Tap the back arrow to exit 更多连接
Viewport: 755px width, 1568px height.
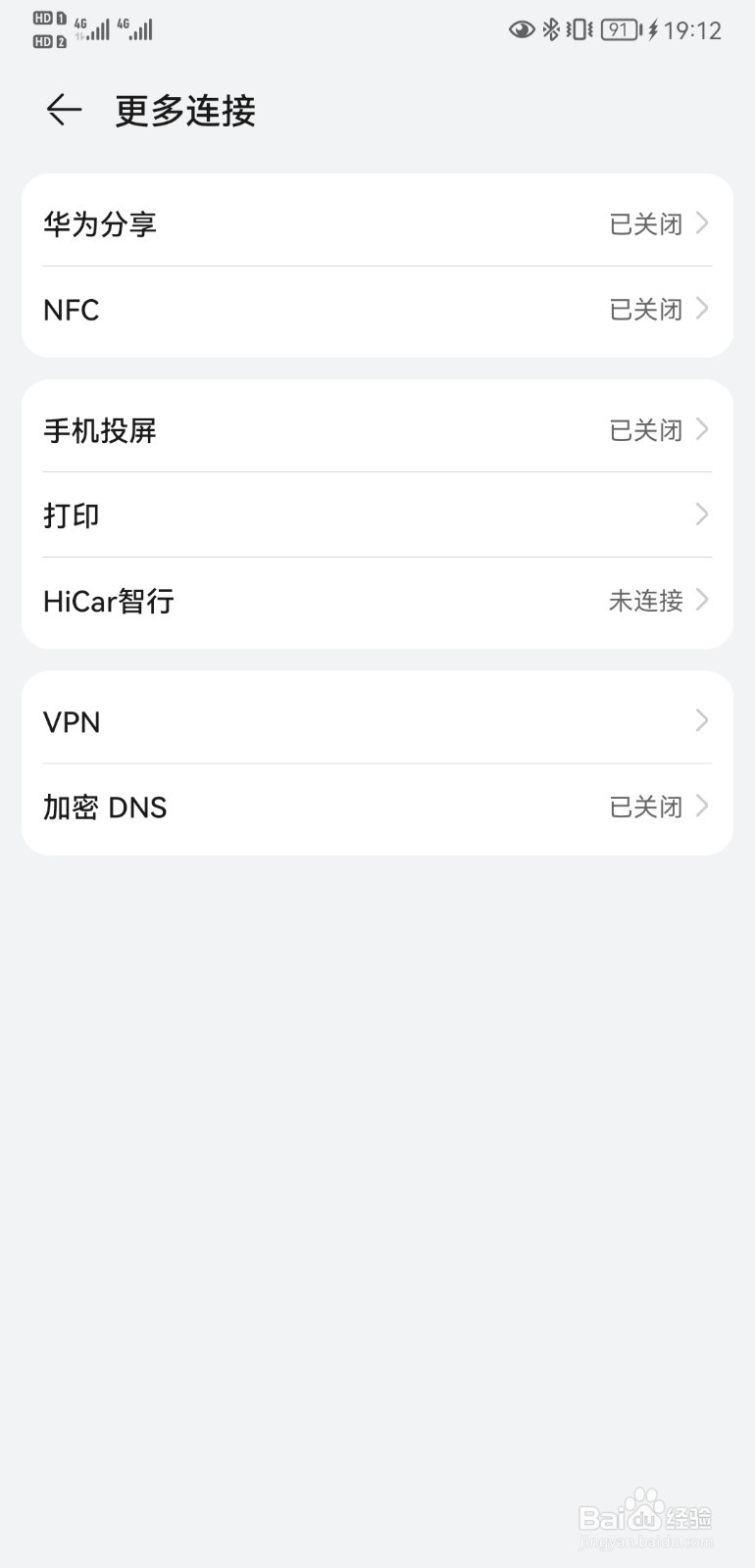pyautogui.click(x=63, y=110)
